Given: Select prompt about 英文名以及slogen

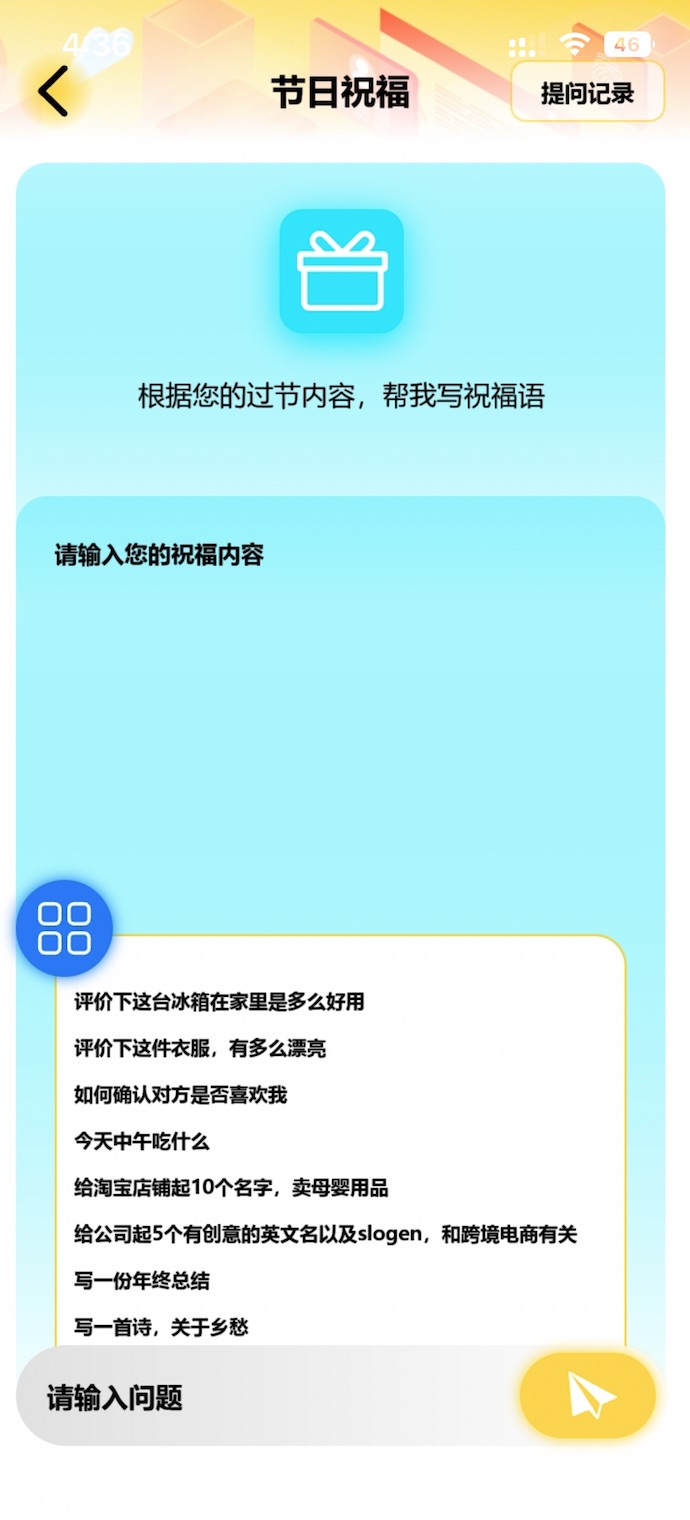Looking at the screenshot, I should point(326,1235).
